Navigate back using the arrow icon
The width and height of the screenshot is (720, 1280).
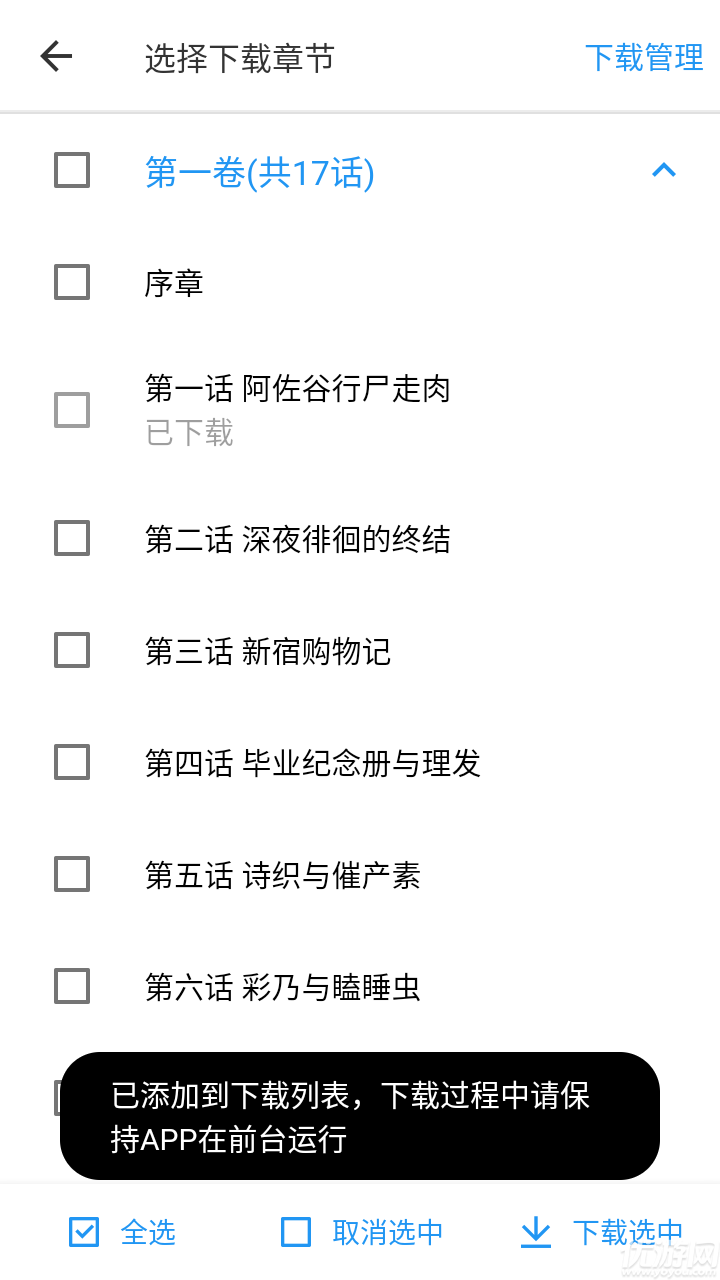(x=56, y=56)
